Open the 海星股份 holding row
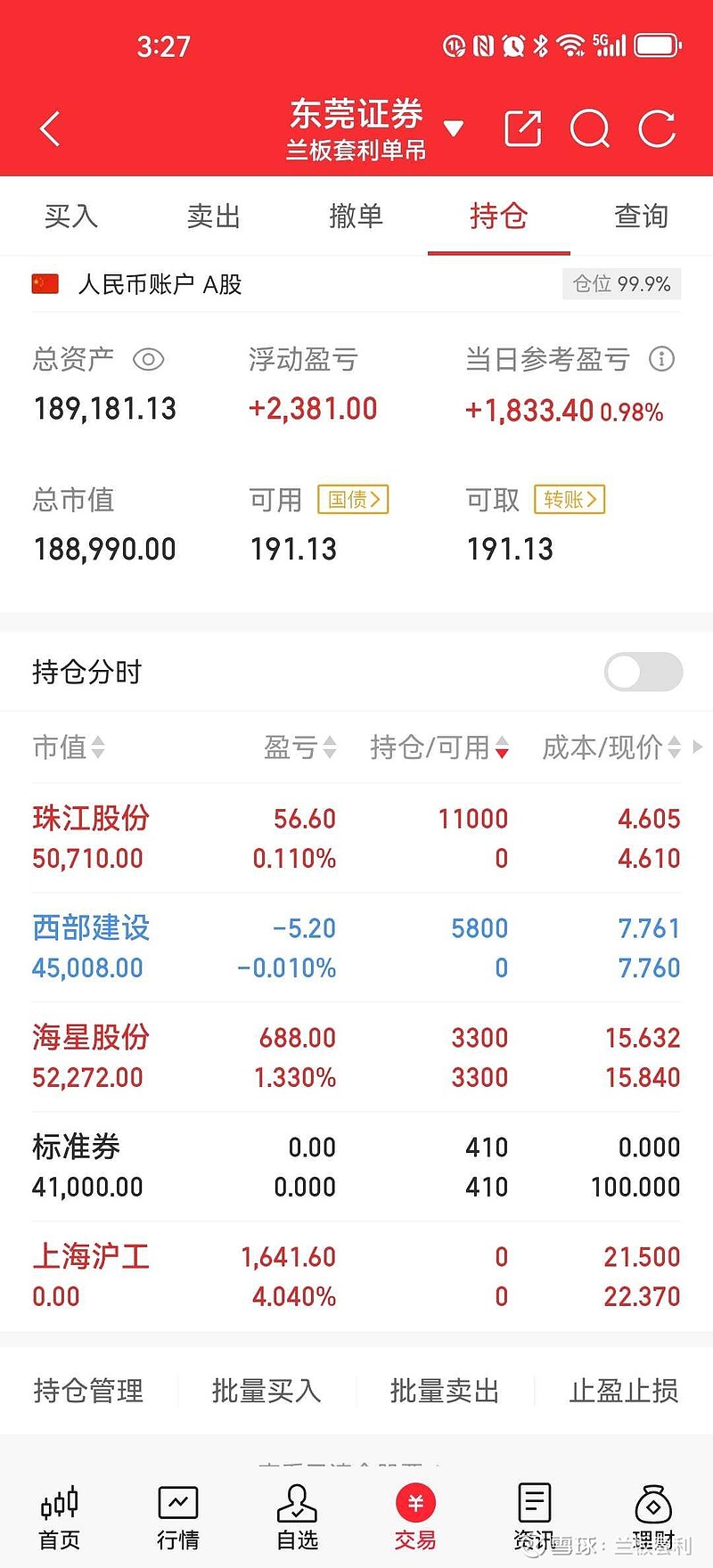This screenshot has width=713, height=1568. (x=356, y=1058)
